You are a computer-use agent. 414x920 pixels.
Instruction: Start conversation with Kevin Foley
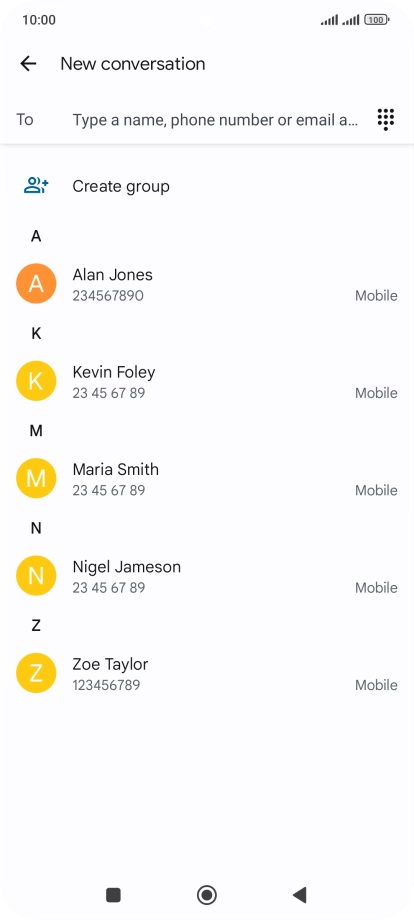(207, 381)
